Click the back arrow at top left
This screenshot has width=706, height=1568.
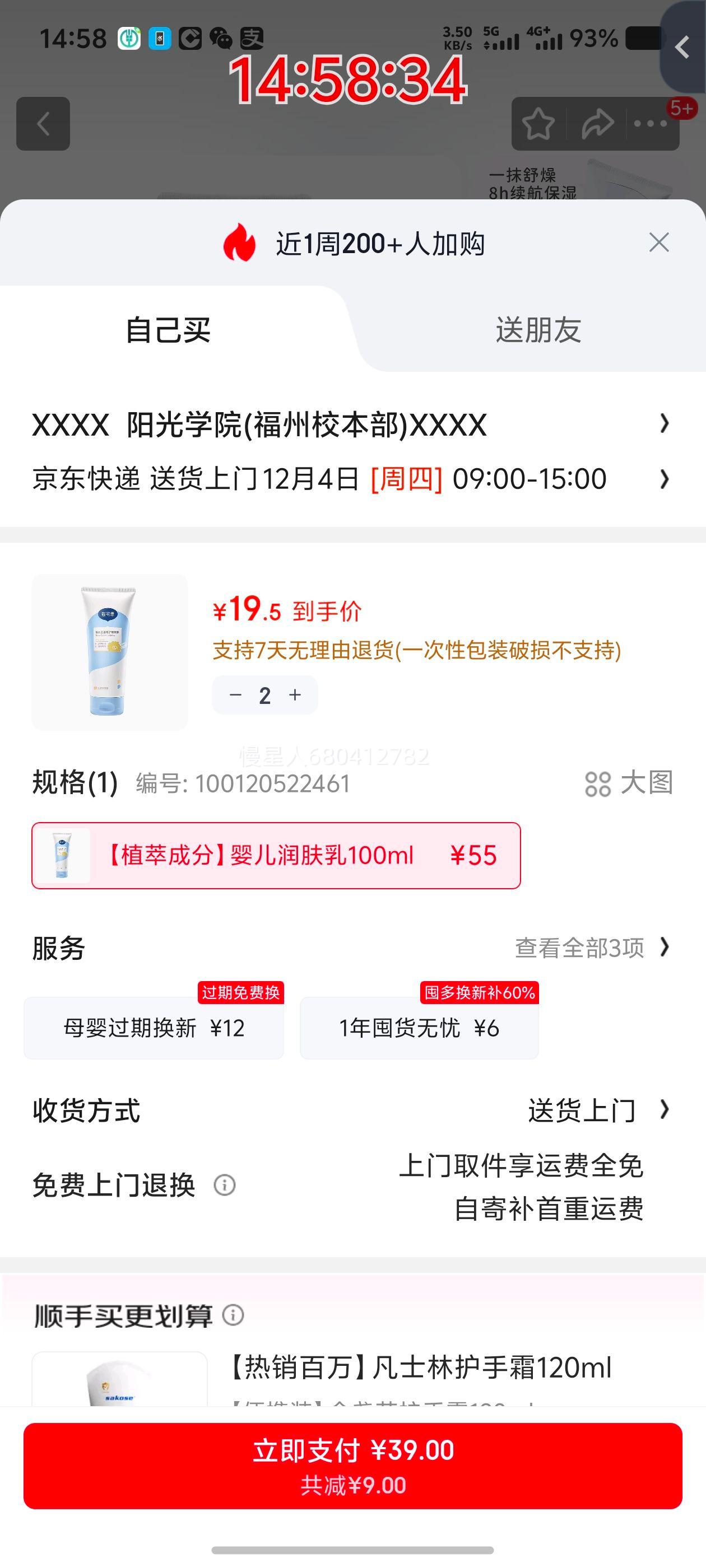click(43, 124)
